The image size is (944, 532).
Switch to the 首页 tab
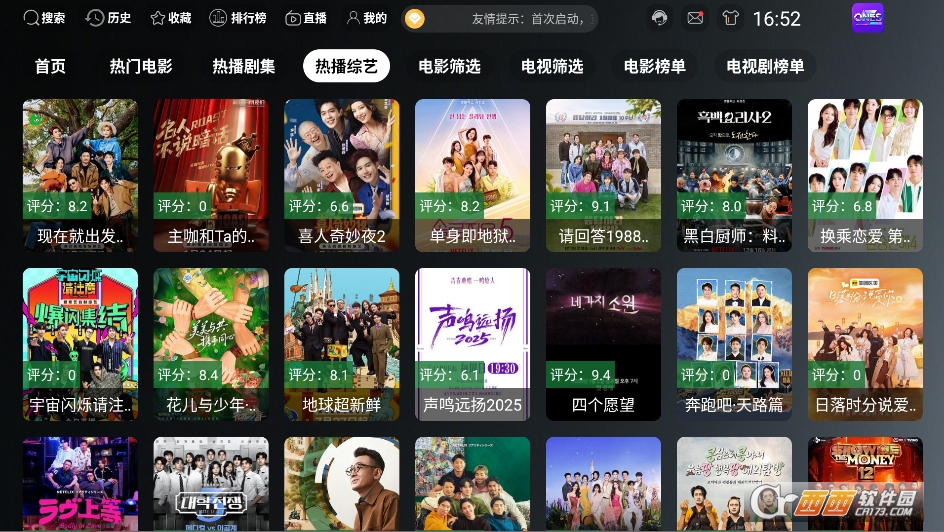point(50,66)
